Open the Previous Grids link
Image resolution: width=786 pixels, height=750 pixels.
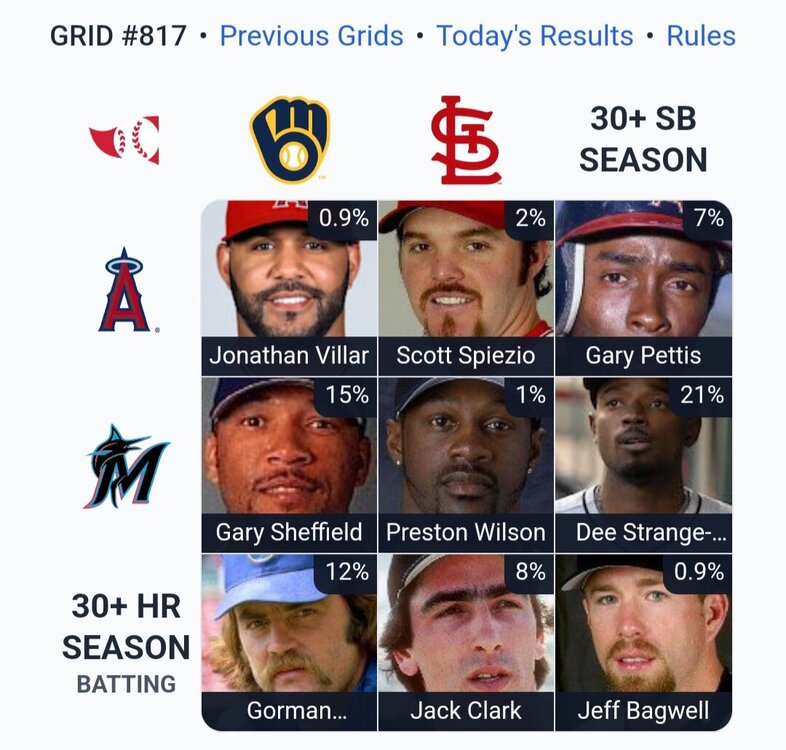tap(311, 36)
